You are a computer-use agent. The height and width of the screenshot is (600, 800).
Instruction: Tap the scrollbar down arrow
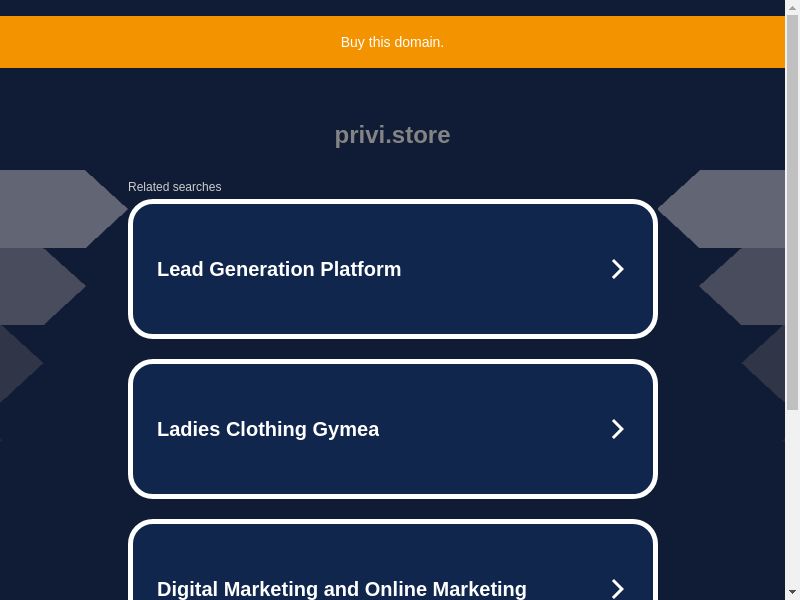click(x=792, y=592)
